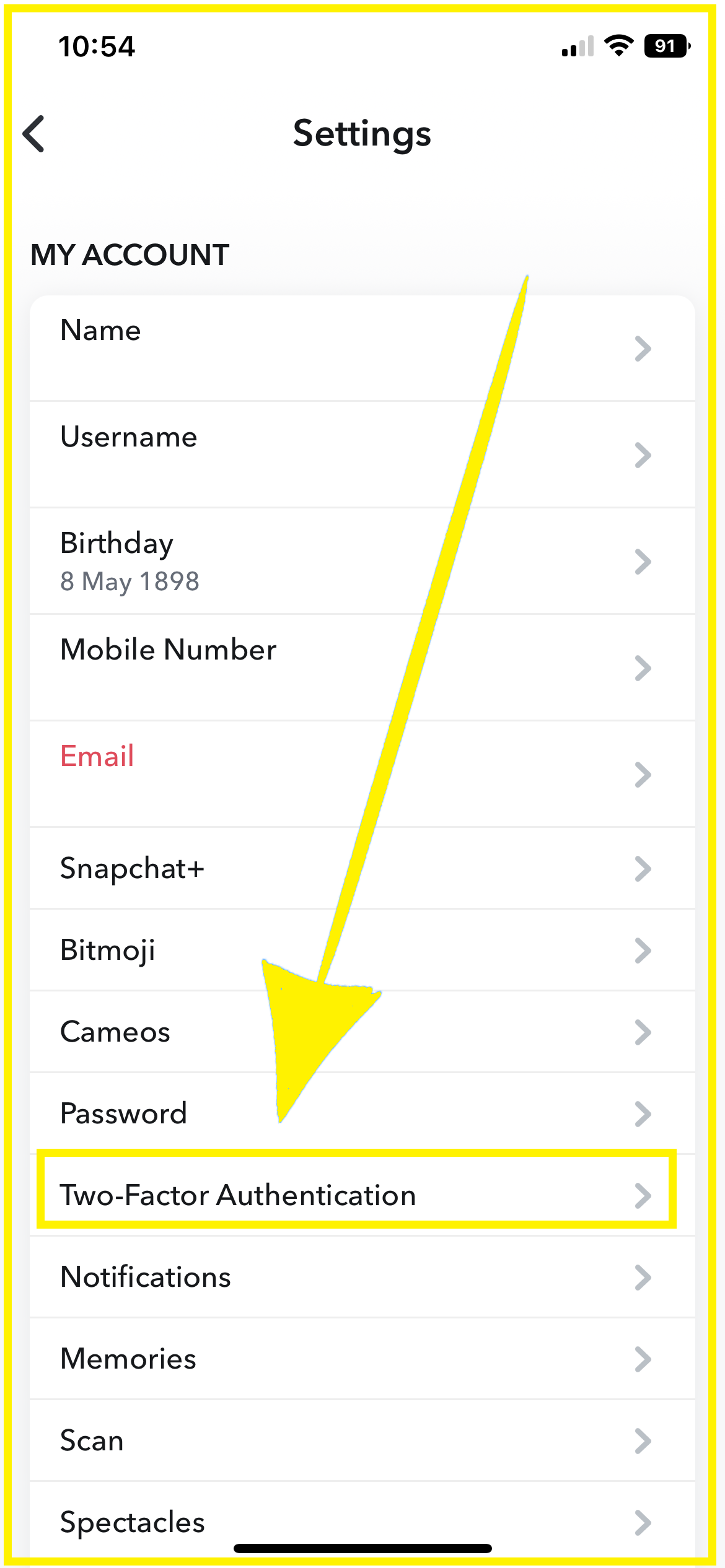The height and width of the screenshot is (1568, 725).
Task: Open the Name setting
Action: (362, 348)
